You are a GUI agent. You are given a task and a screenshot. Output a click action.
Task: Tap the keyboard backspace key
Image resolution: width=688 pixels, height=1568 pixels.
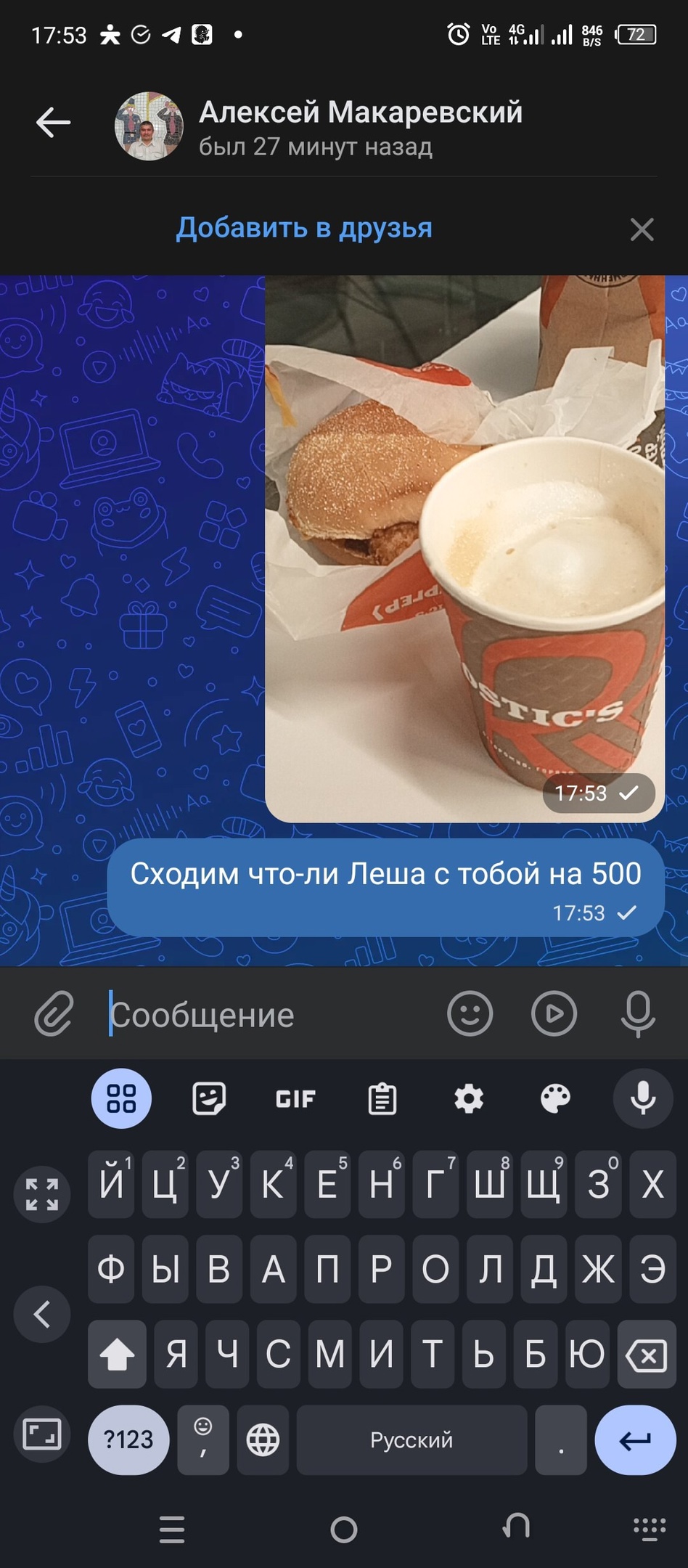click(x=647, y=1355)
